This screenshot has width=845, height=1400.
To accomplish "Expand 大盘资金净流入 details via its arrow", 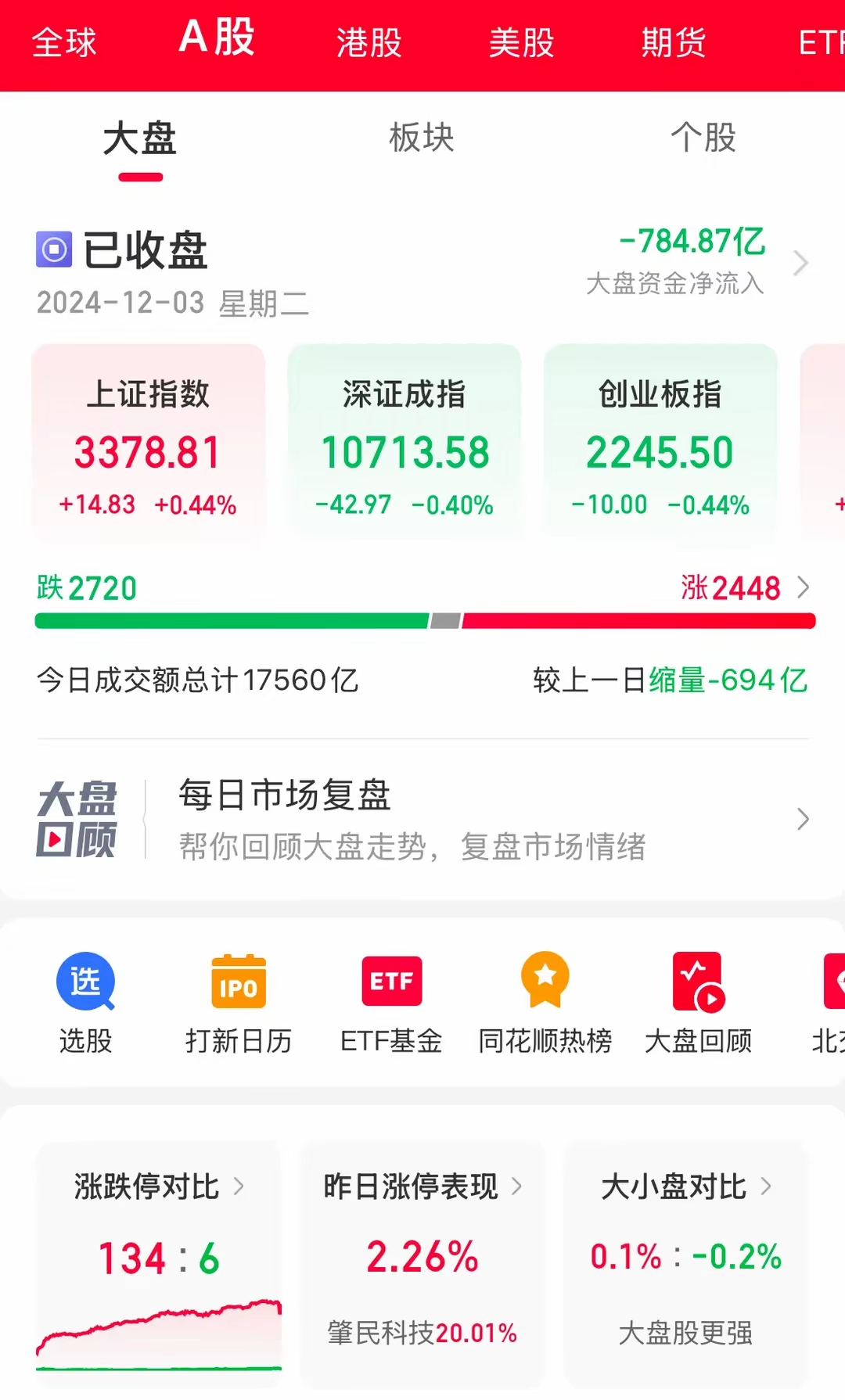I will (x=800, y=264).
